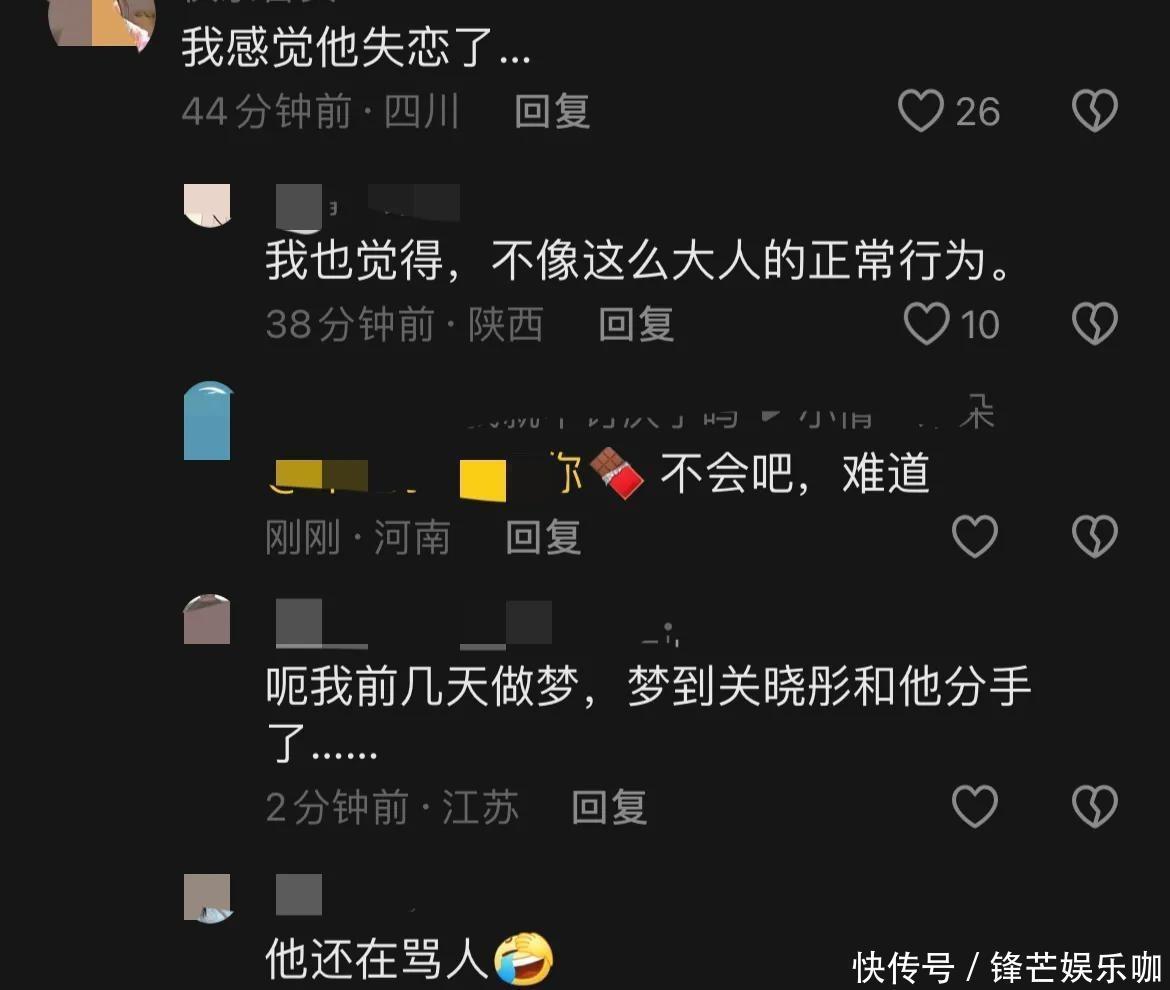Like the comment 我感觉他失恋了
This screenshot has width=1170, height=990.
tap(921, 110)
